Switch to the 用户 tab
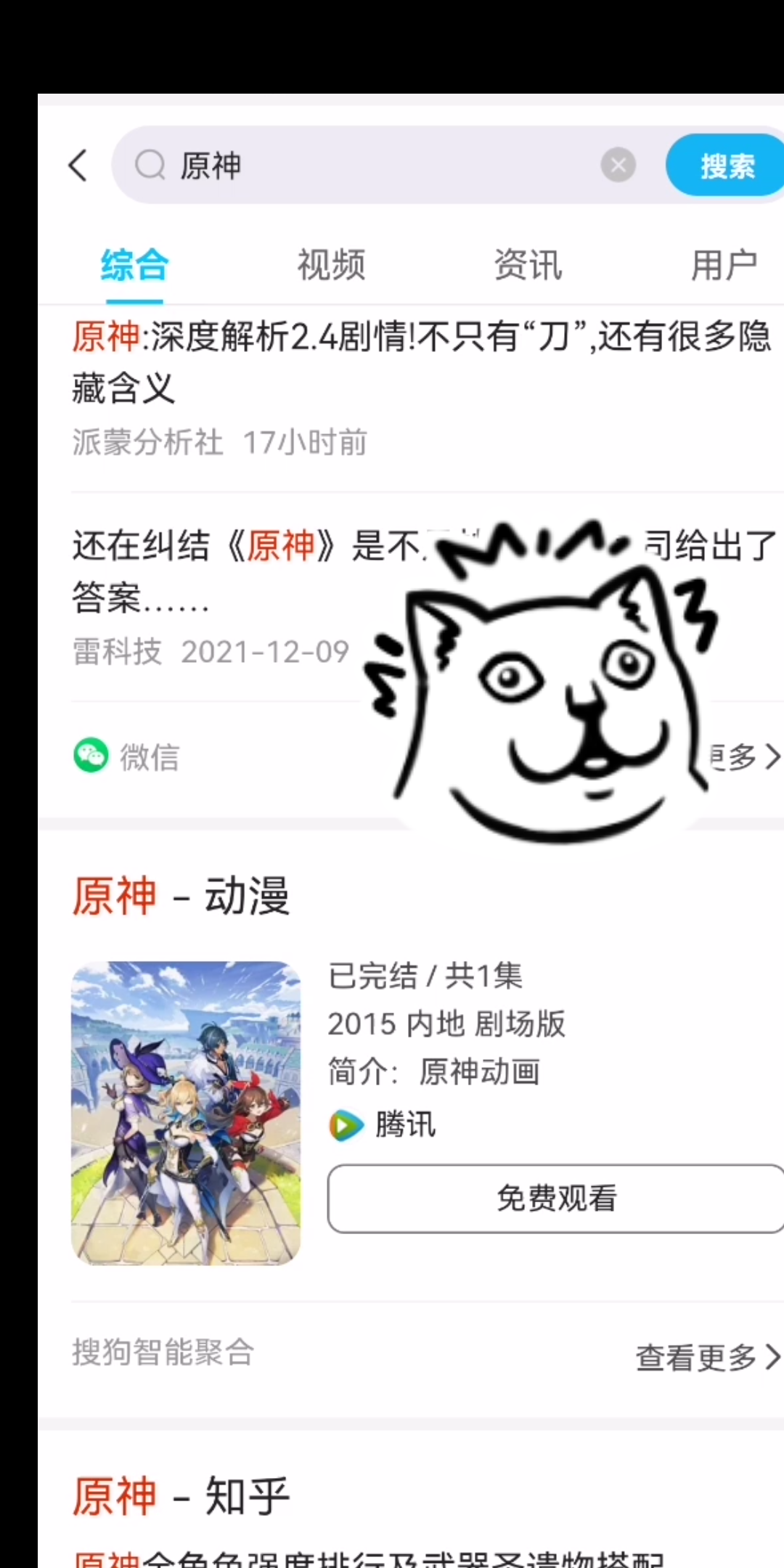 pos(724,264)
